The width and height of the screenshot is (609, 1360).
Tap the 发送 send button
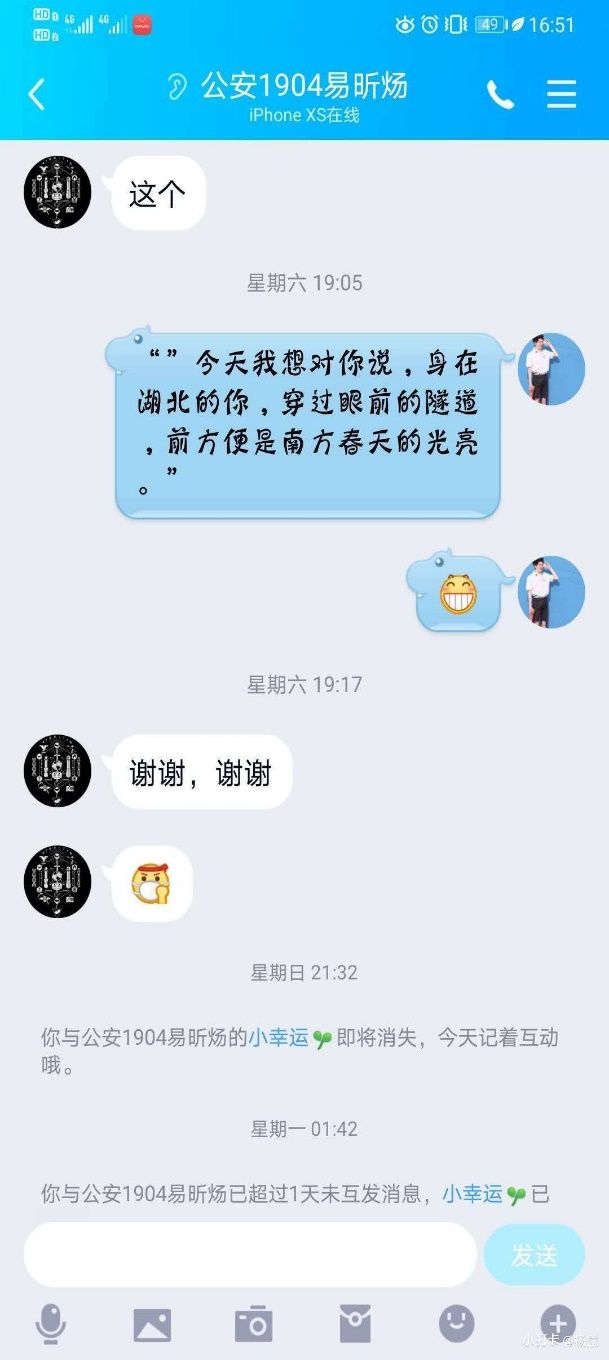click(534, 1254)
